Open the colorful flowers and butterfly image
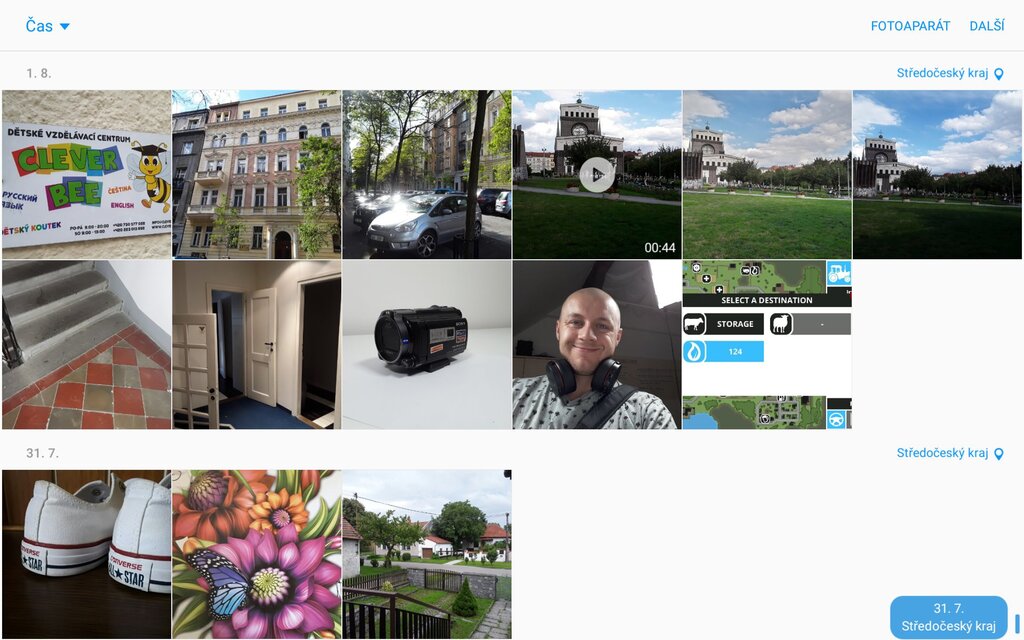This screenshot has width=1024, height=640. (256, 554)
